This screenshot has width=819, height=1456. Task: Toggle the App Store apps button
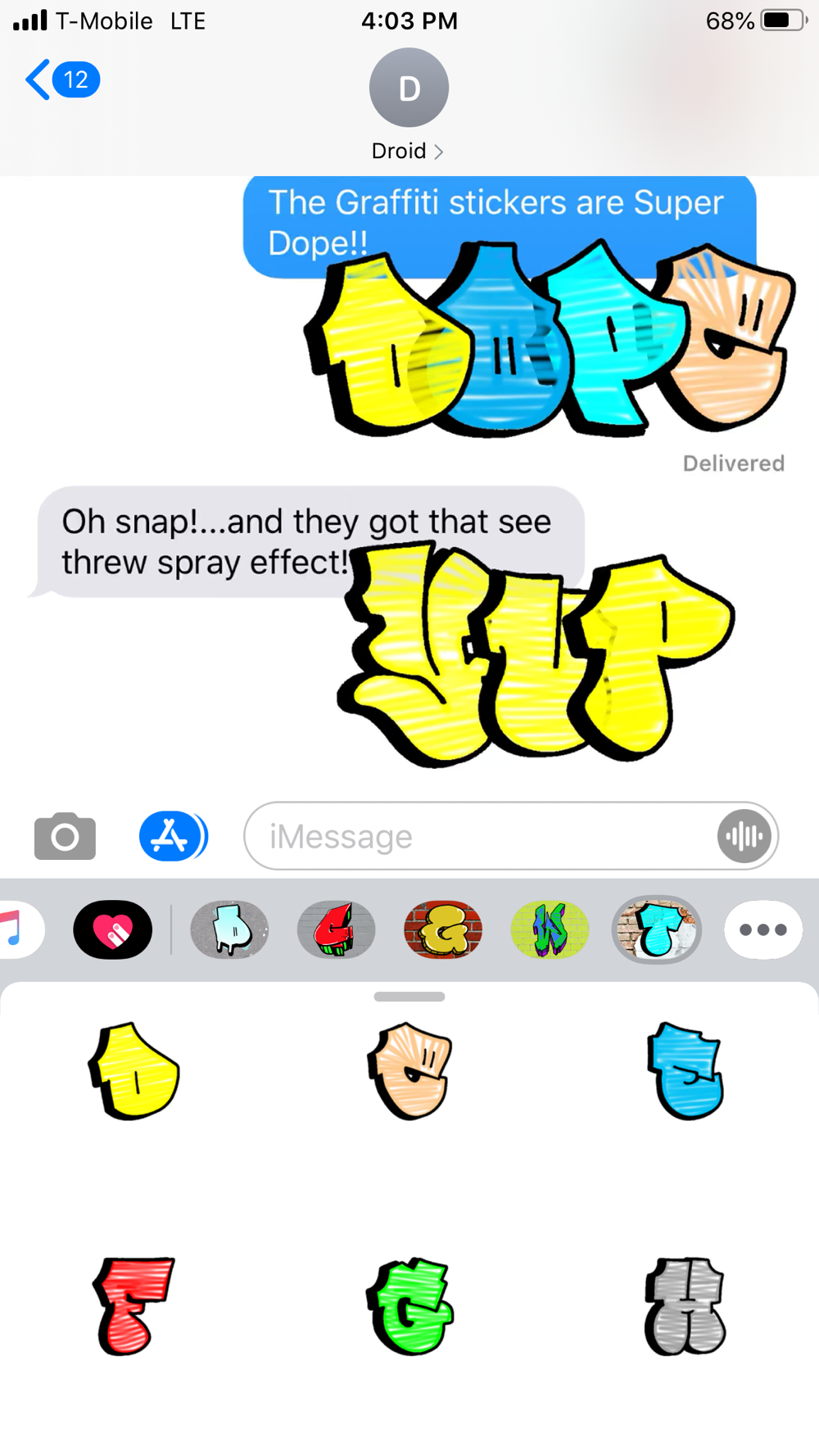pos(173,836)
